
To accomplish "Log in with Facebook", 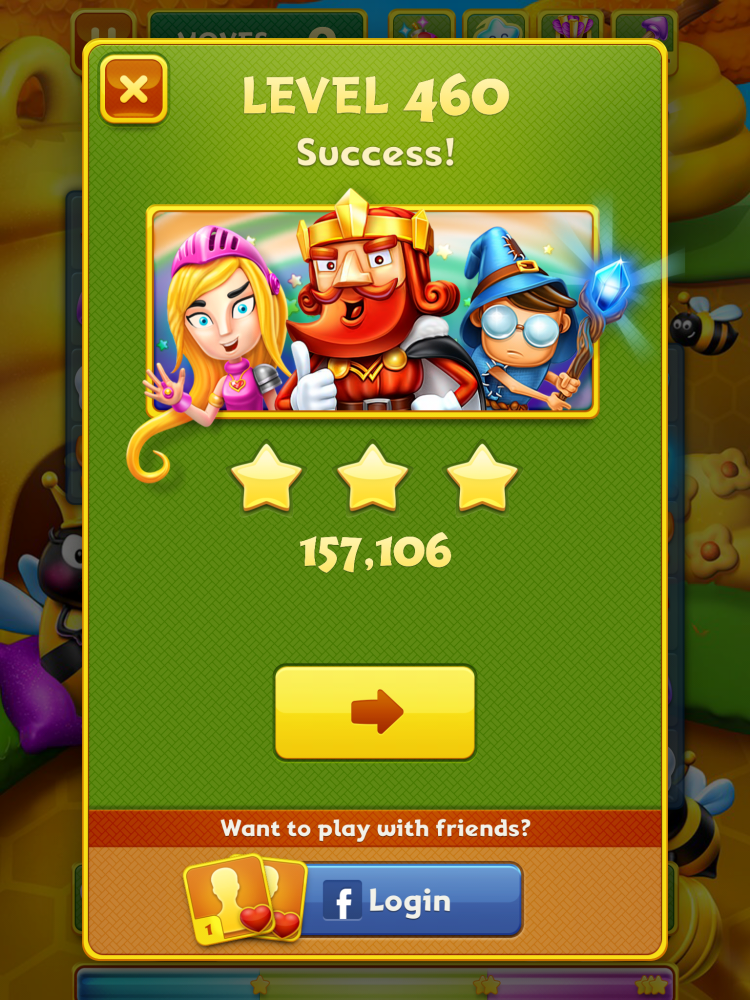I will coord(410,900).
